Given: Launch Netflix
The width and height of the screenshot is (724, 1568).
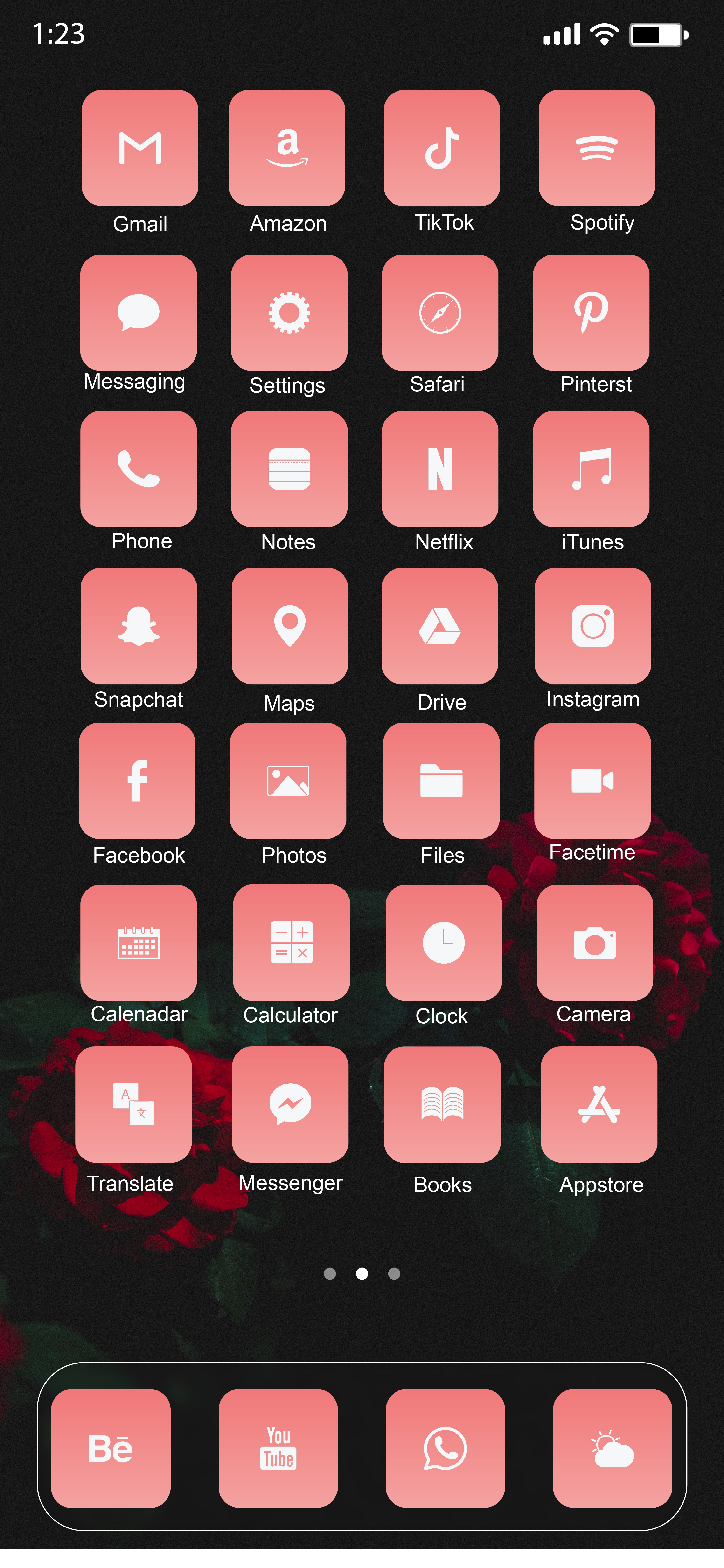Looking at the screenshot, I should [x=440, y=469].
